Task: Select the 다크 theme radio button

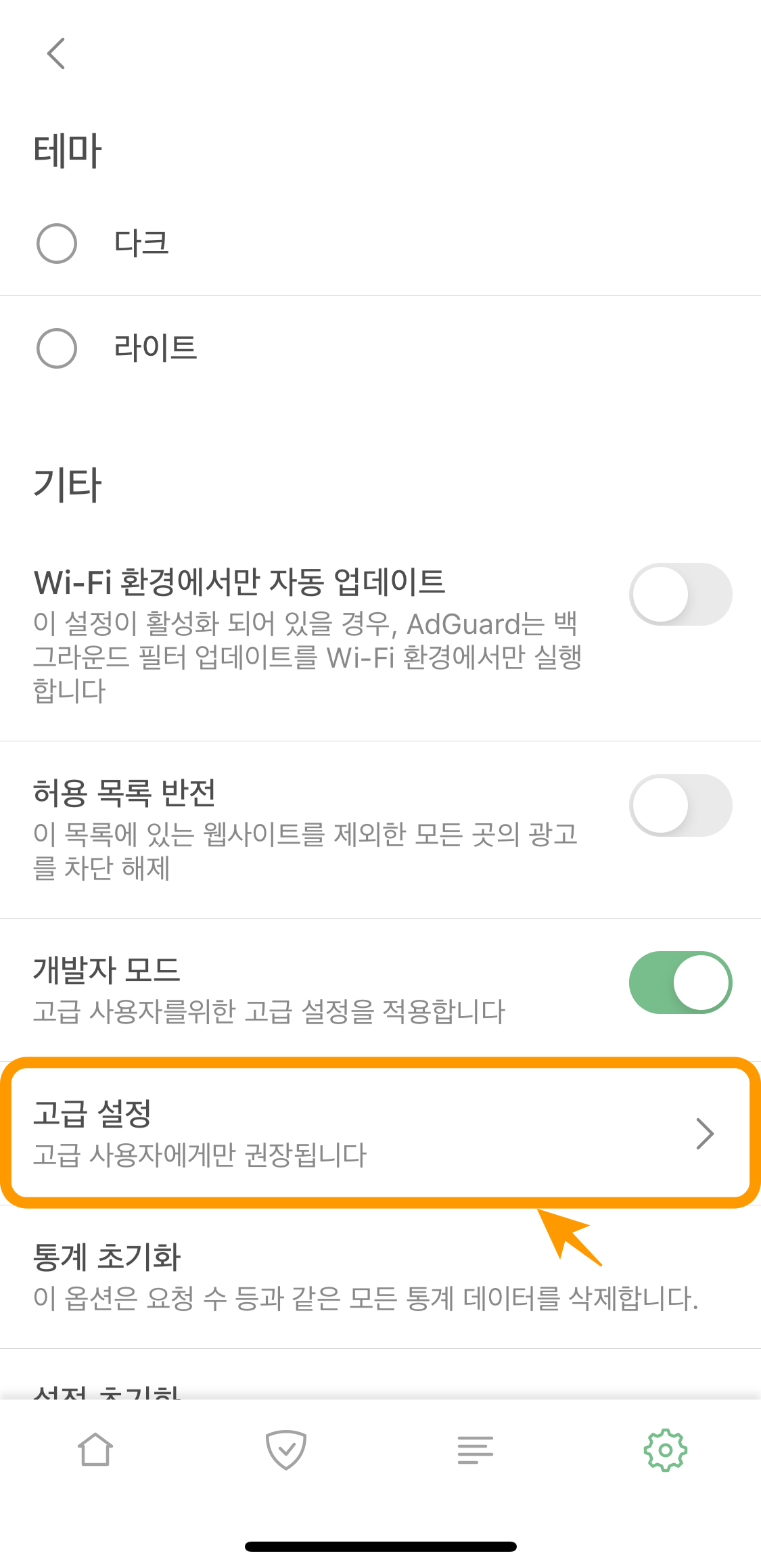Action: pyautogui.click(x=57, y=244)
